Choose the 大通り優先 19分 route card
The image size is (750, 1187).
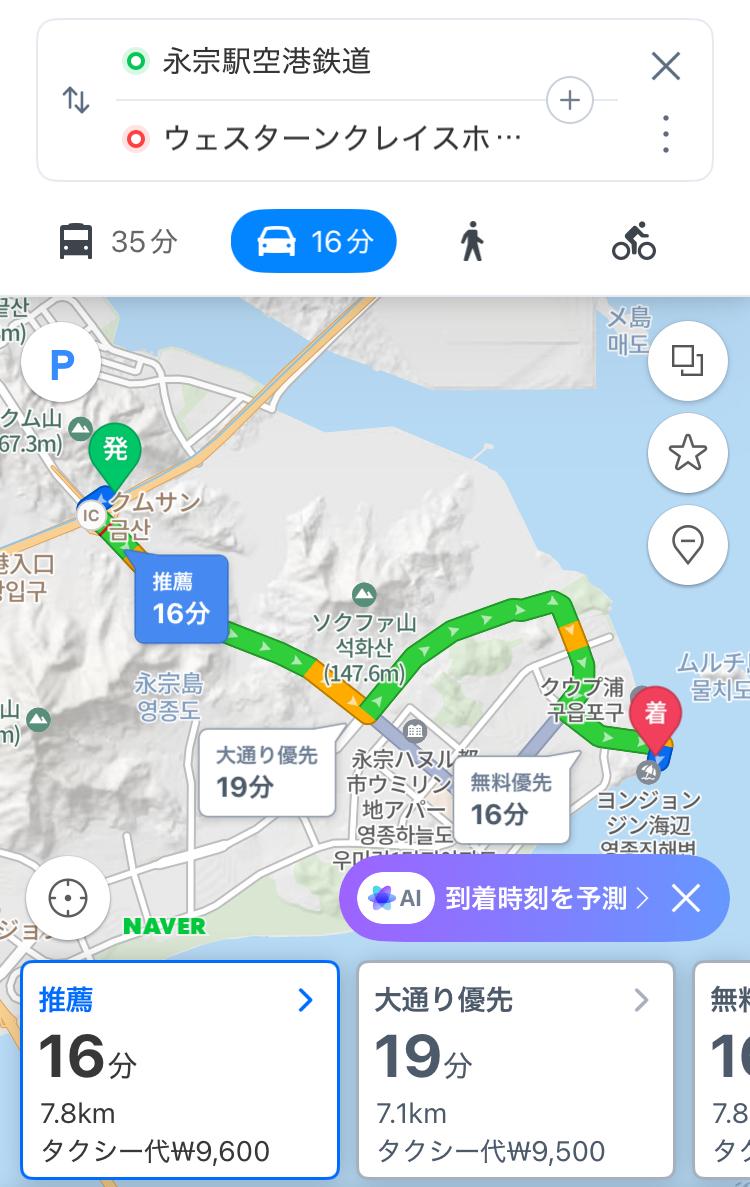[515, 1070]
